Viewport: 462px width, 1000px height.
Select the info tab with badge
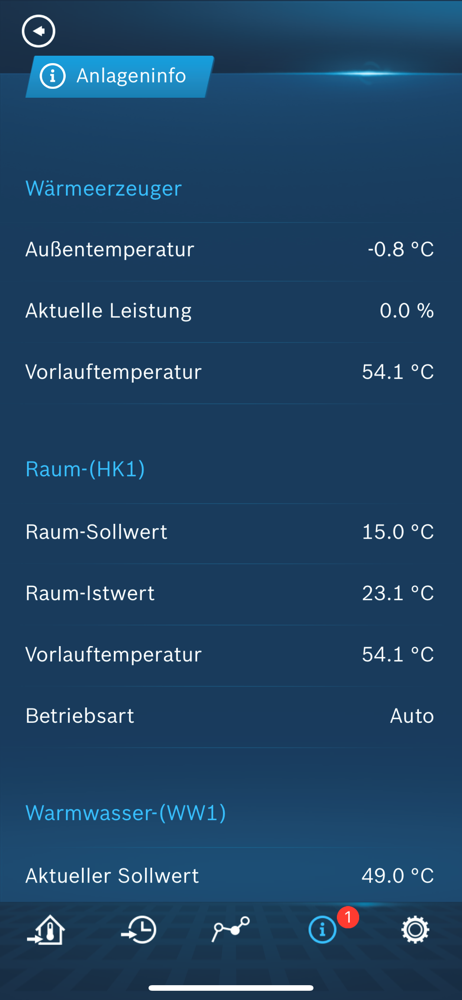click(x=324, y=930)
